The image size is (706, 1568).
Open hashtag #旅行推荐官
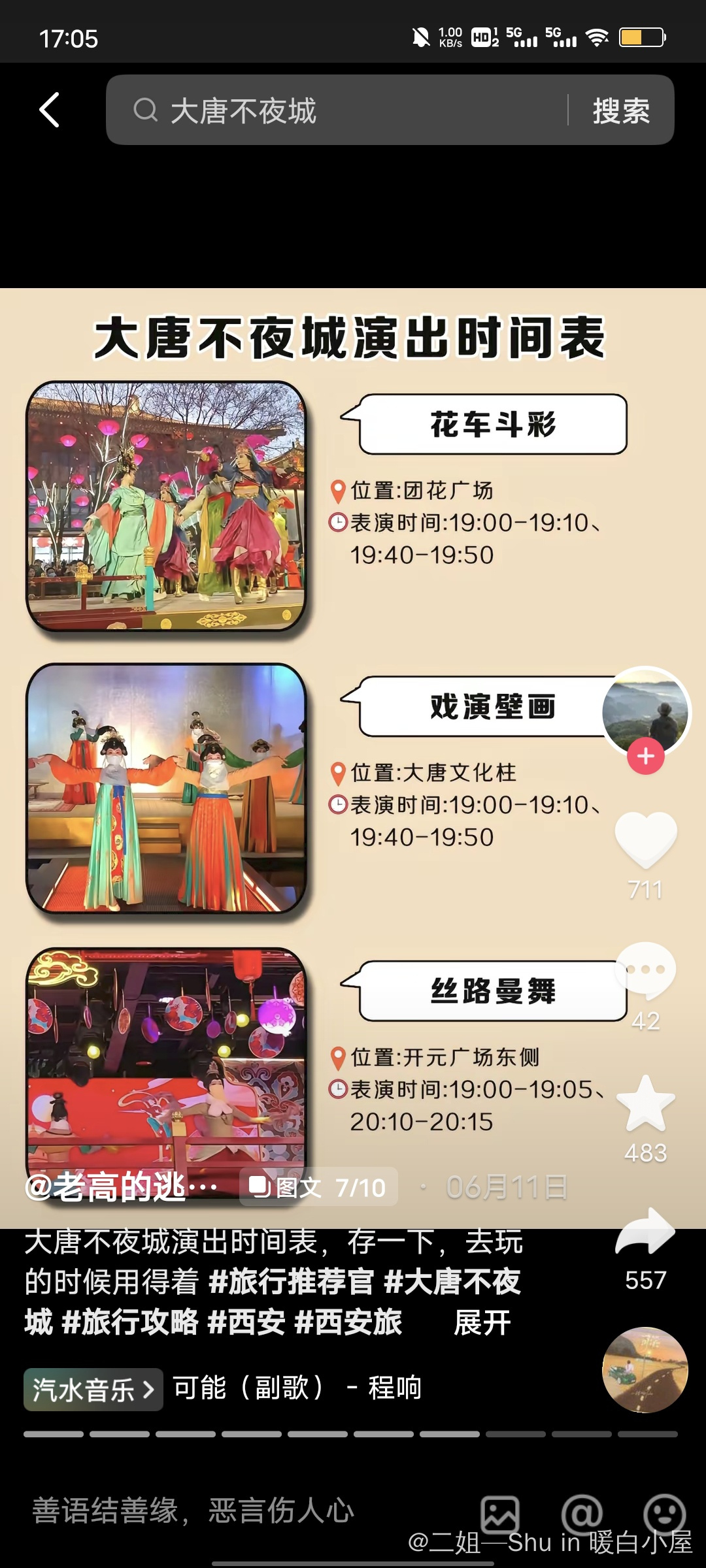291,1282
